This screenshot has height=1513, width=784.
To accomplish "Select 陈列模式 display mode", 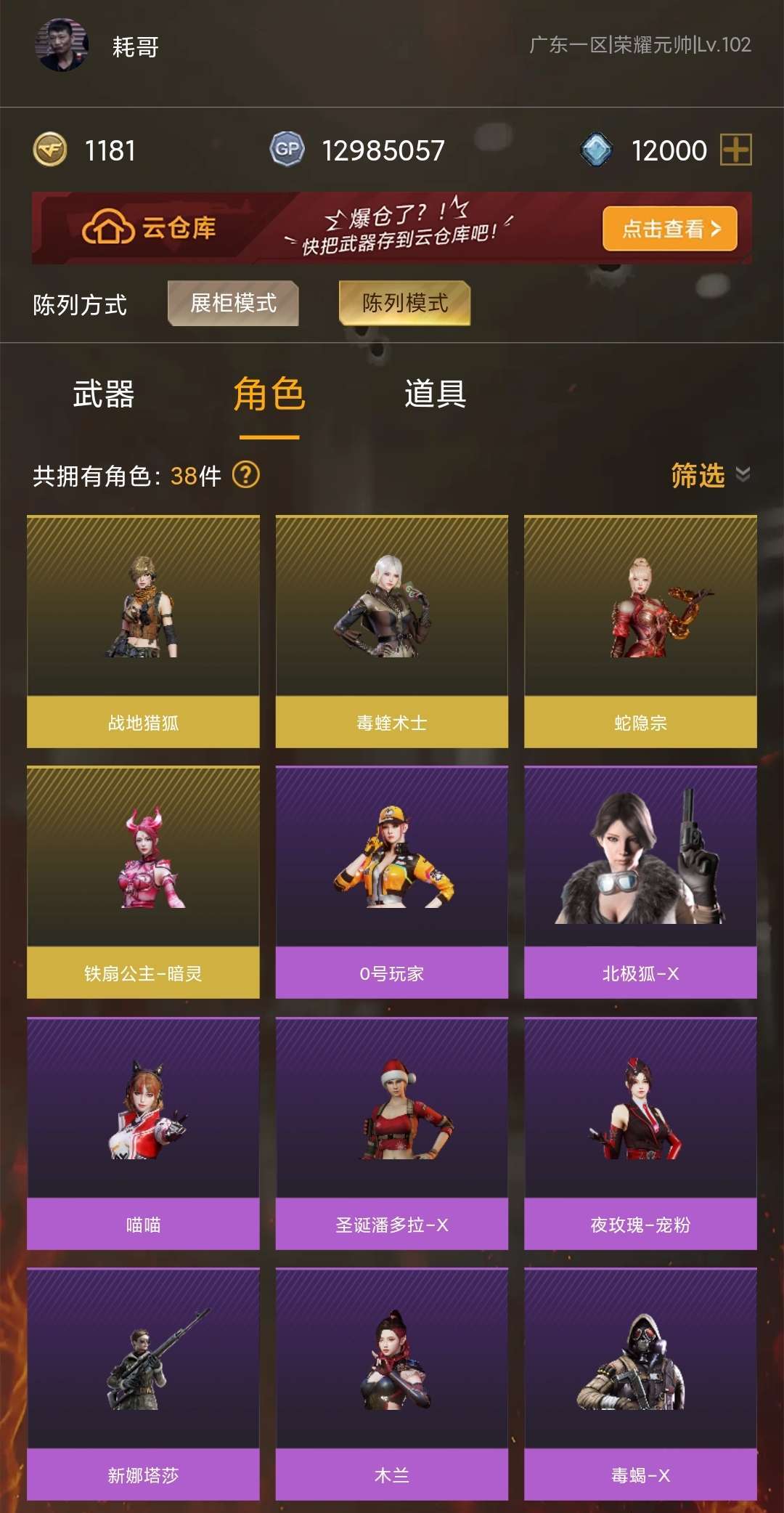I will [x=404, y=303].
